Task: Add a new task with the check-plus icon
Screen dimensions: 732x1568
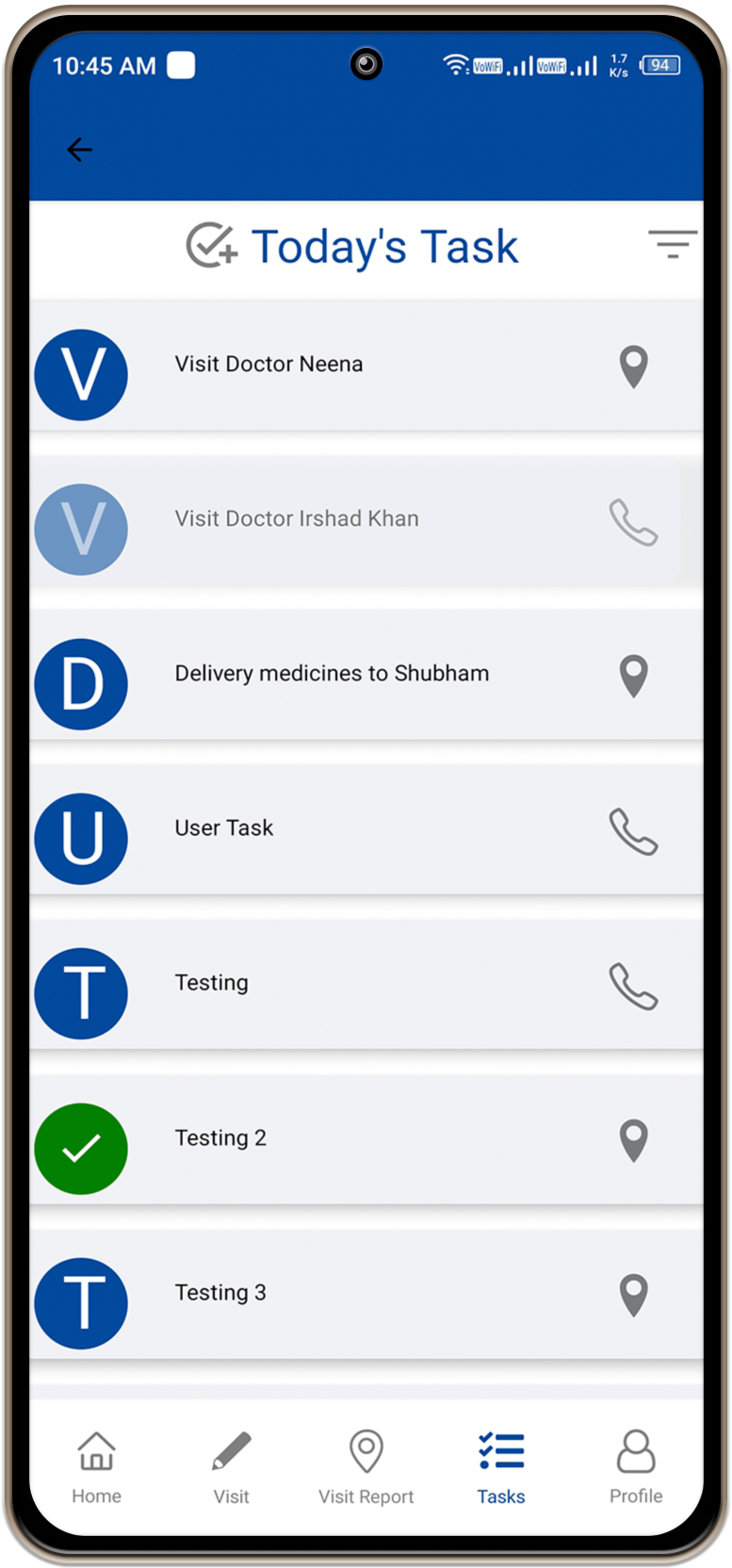Action: [x=211, y=246]
